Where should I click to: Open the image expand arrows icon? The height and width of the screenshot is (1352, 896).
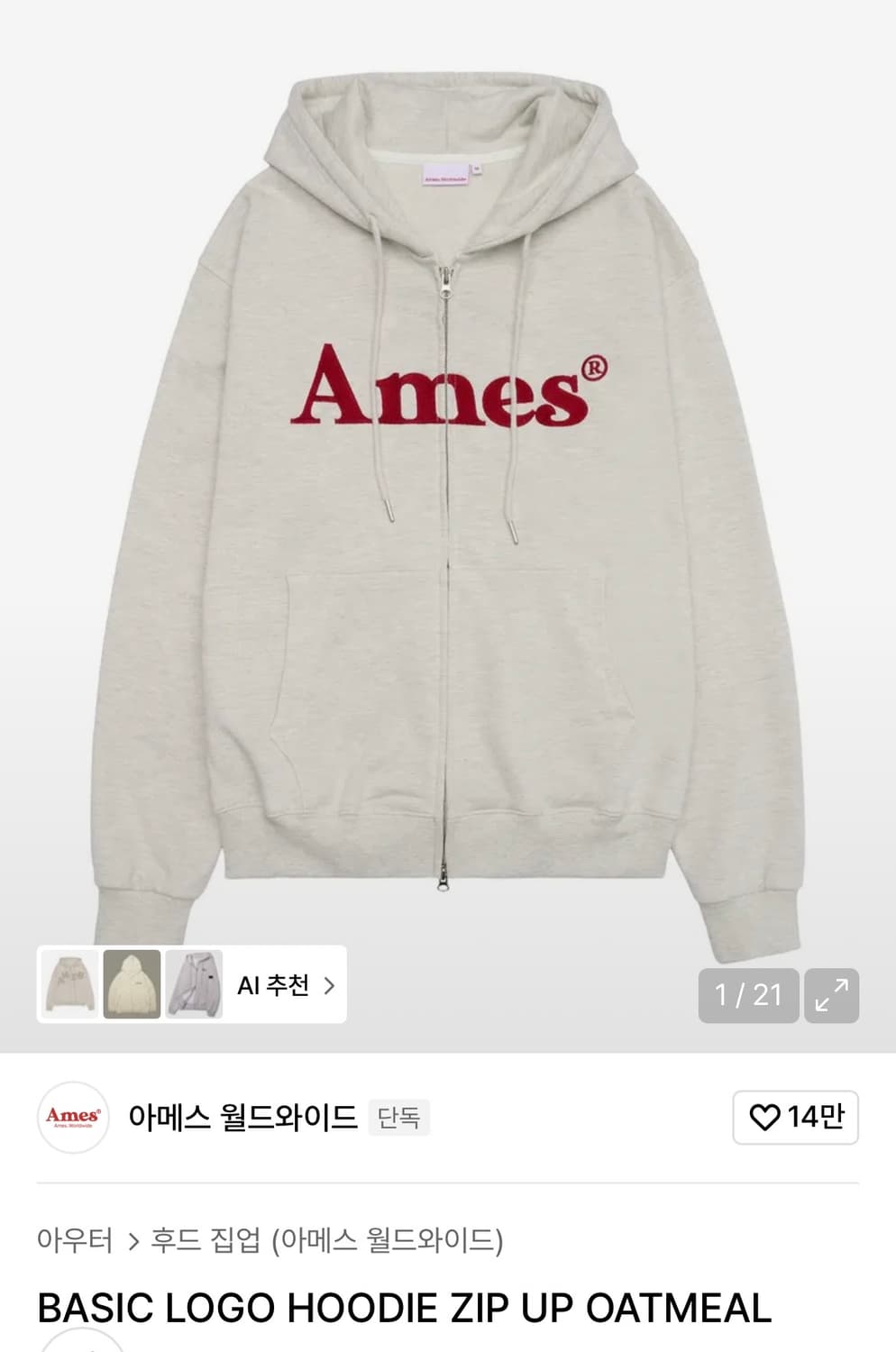click(833, 995)
